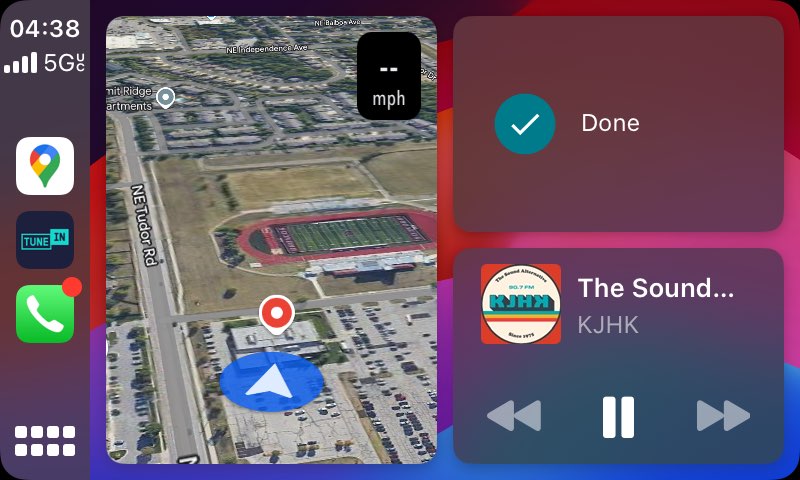Open the Phone app
The width and height of the screenshot is (800, 480).
click(45, 314)
